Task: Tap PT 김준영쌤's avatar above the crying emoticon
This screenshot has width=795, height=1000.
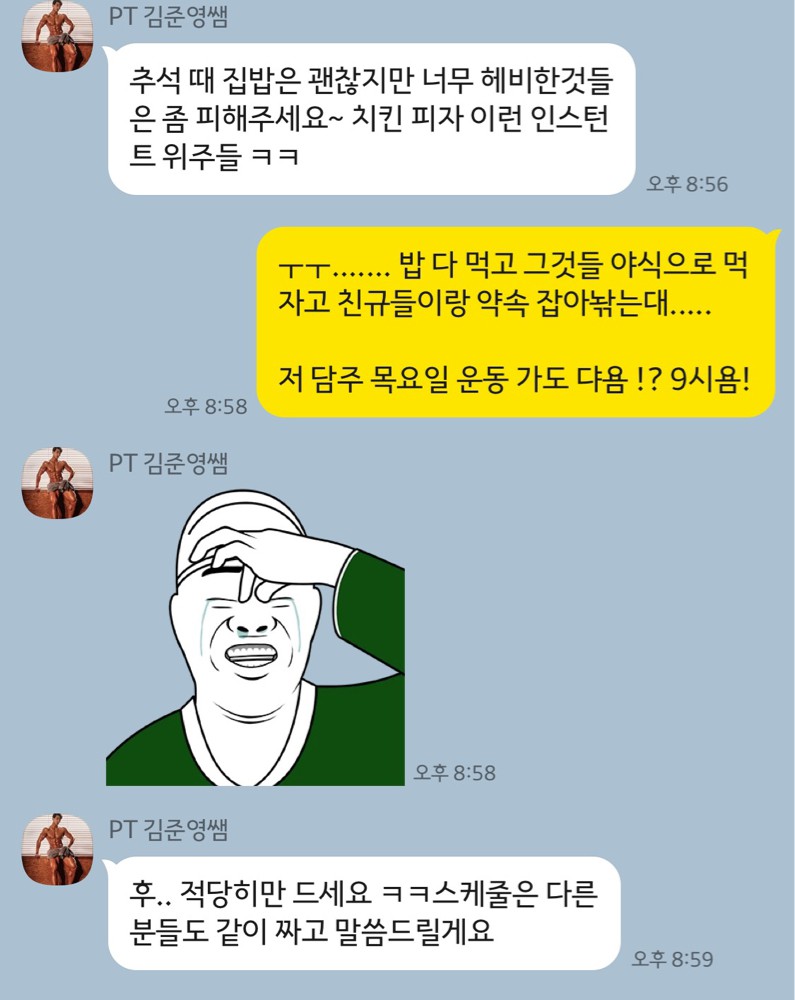Action: (x=57, y=483)
